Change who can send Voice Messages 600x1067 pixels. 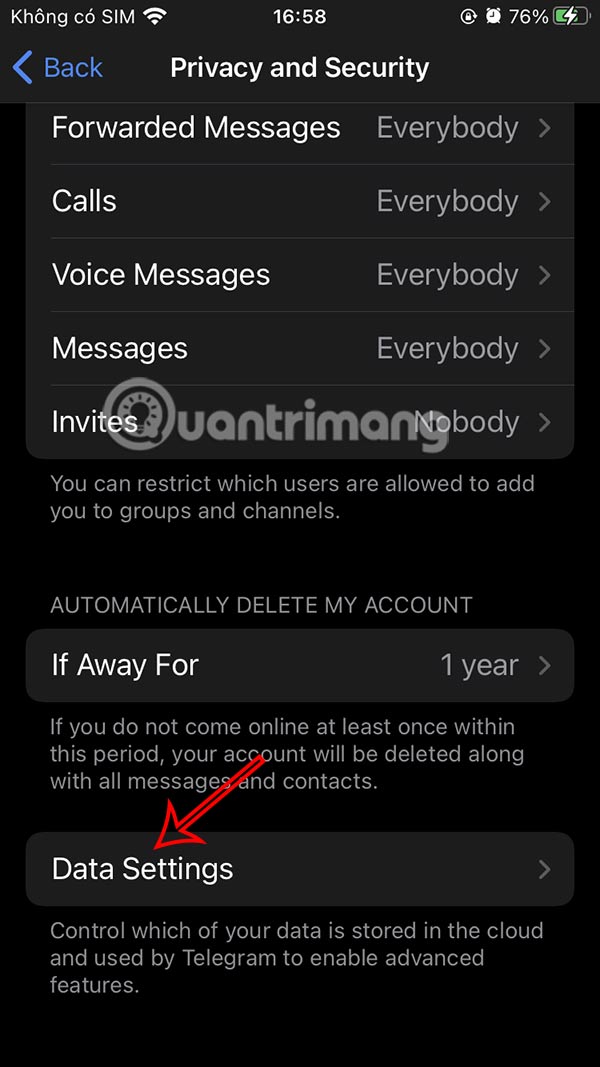click(300, 275)
